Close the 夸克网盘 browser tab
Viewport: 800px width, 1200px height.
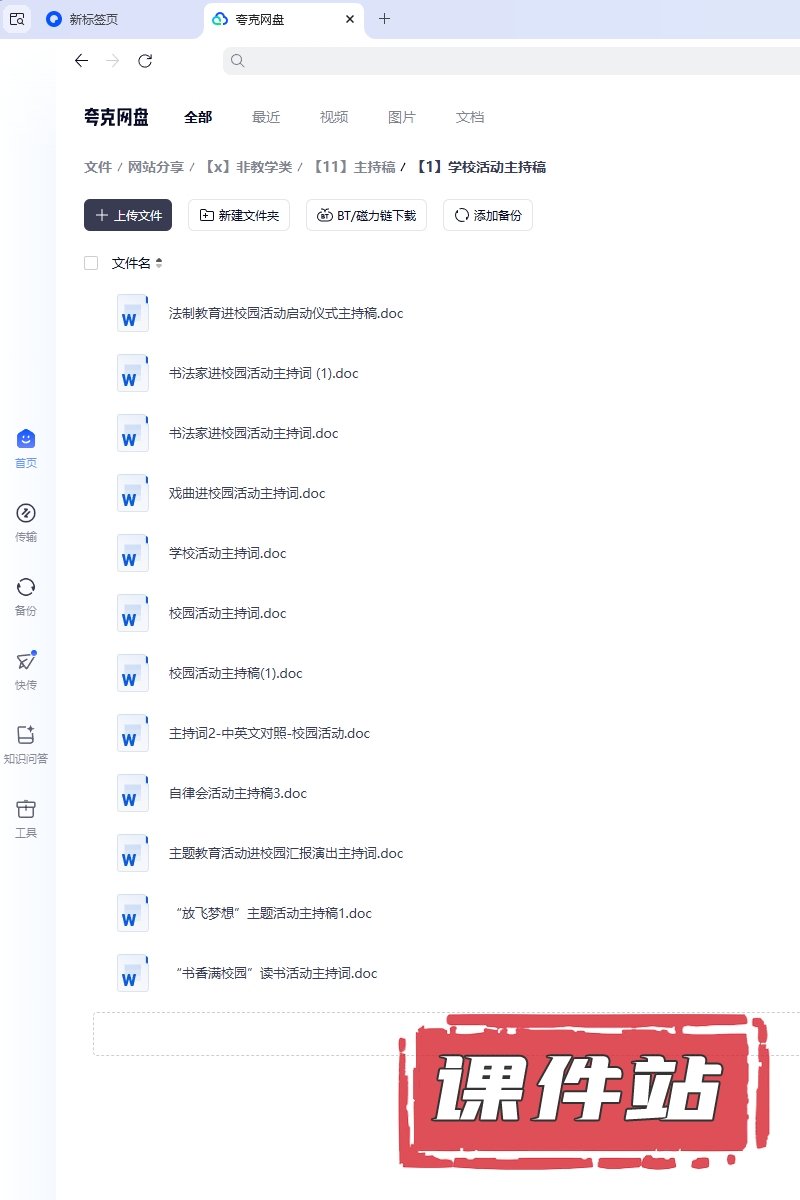(349, 19)
